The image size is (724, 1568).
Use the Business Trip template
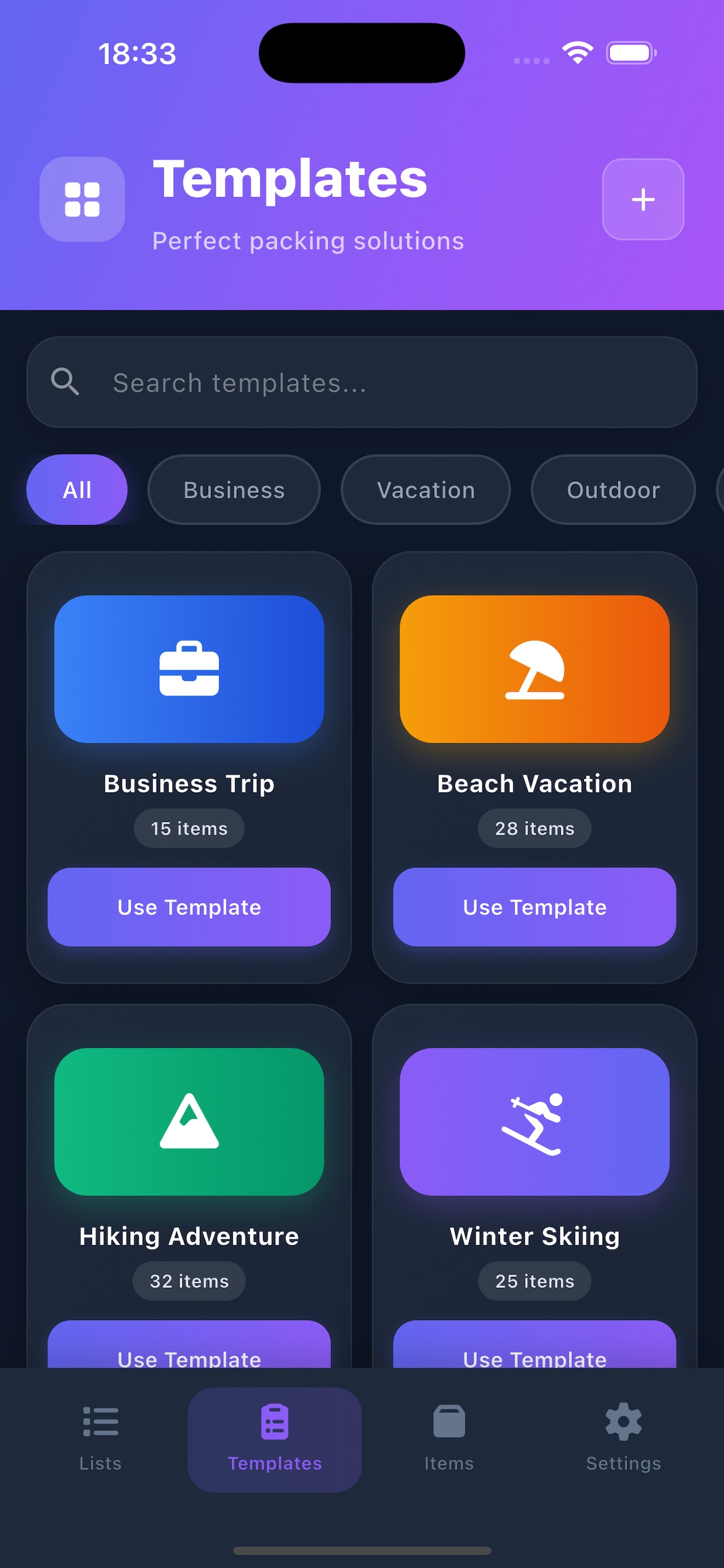pyautogui.click(x=189, y=907)
